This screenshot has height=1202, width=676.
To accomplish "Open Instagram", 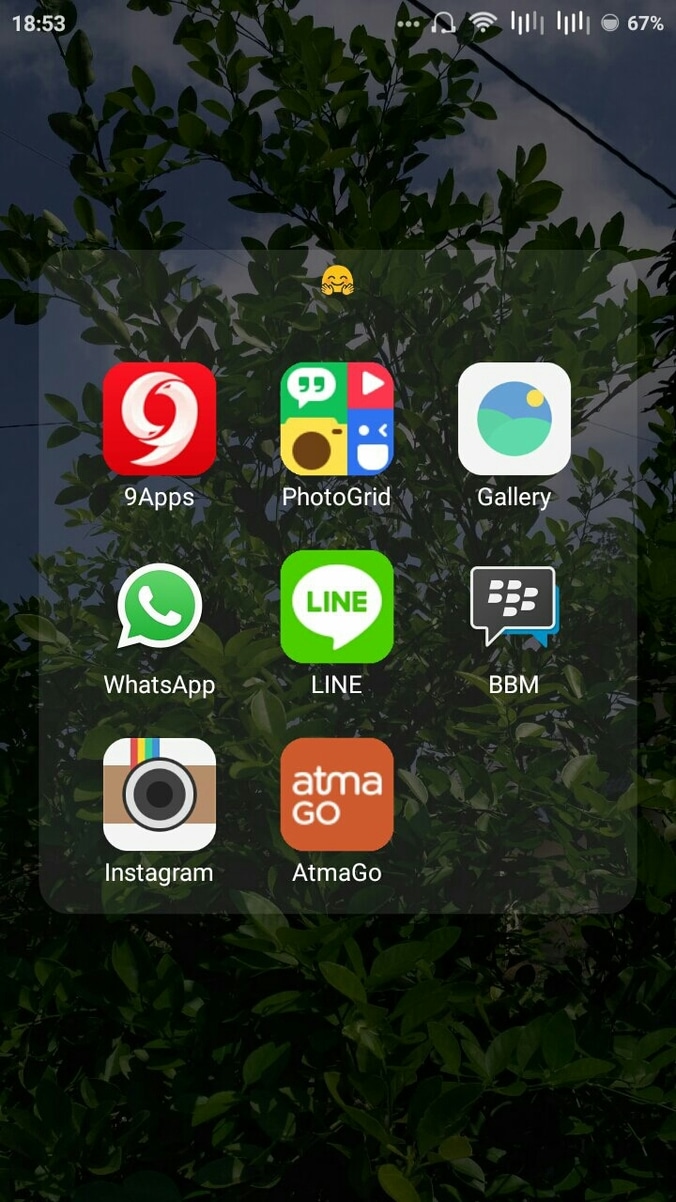I will (159, 794).
